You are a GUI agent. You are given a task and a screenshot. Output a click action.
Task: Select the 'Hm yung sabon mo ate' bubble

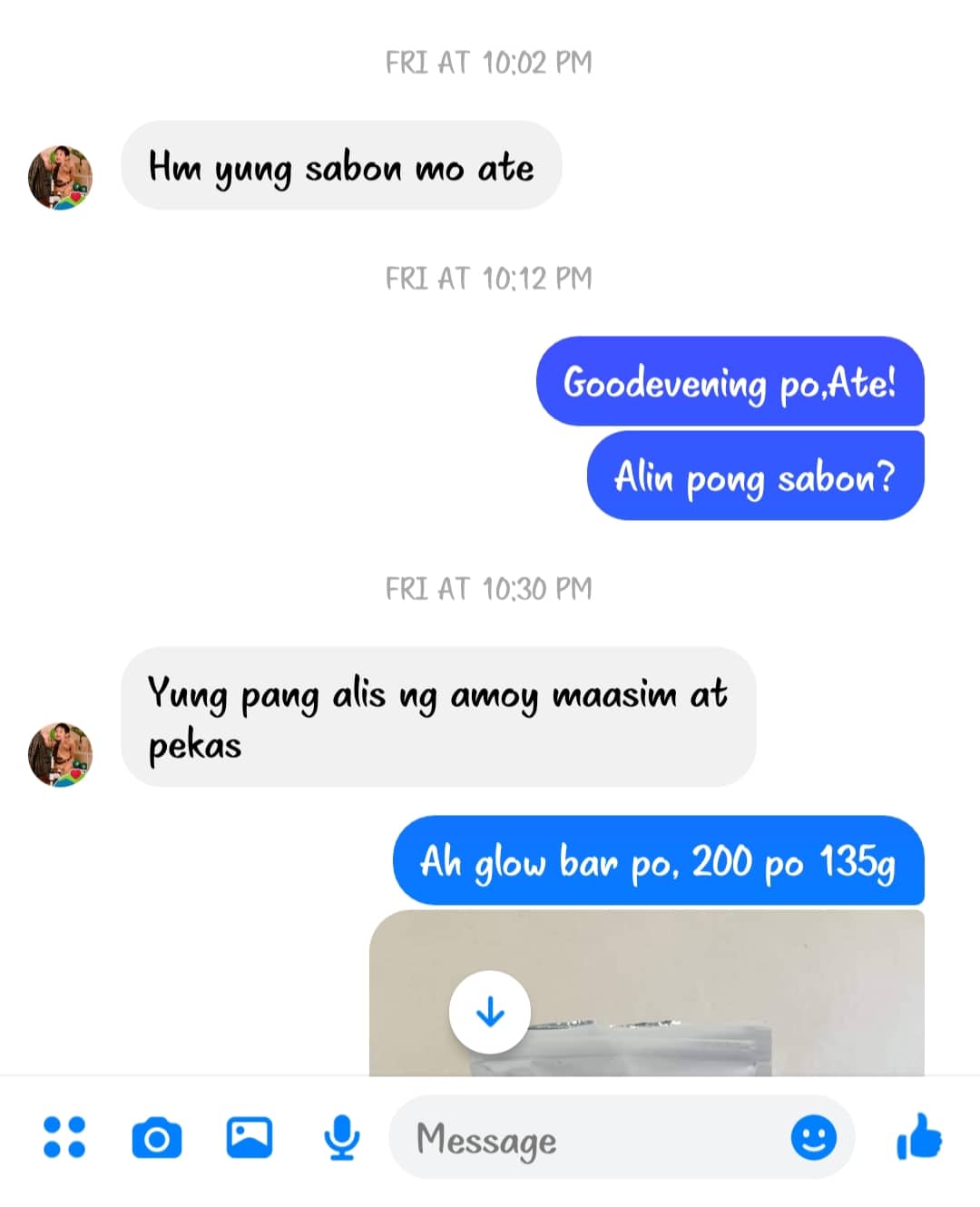tap(342, 167)
